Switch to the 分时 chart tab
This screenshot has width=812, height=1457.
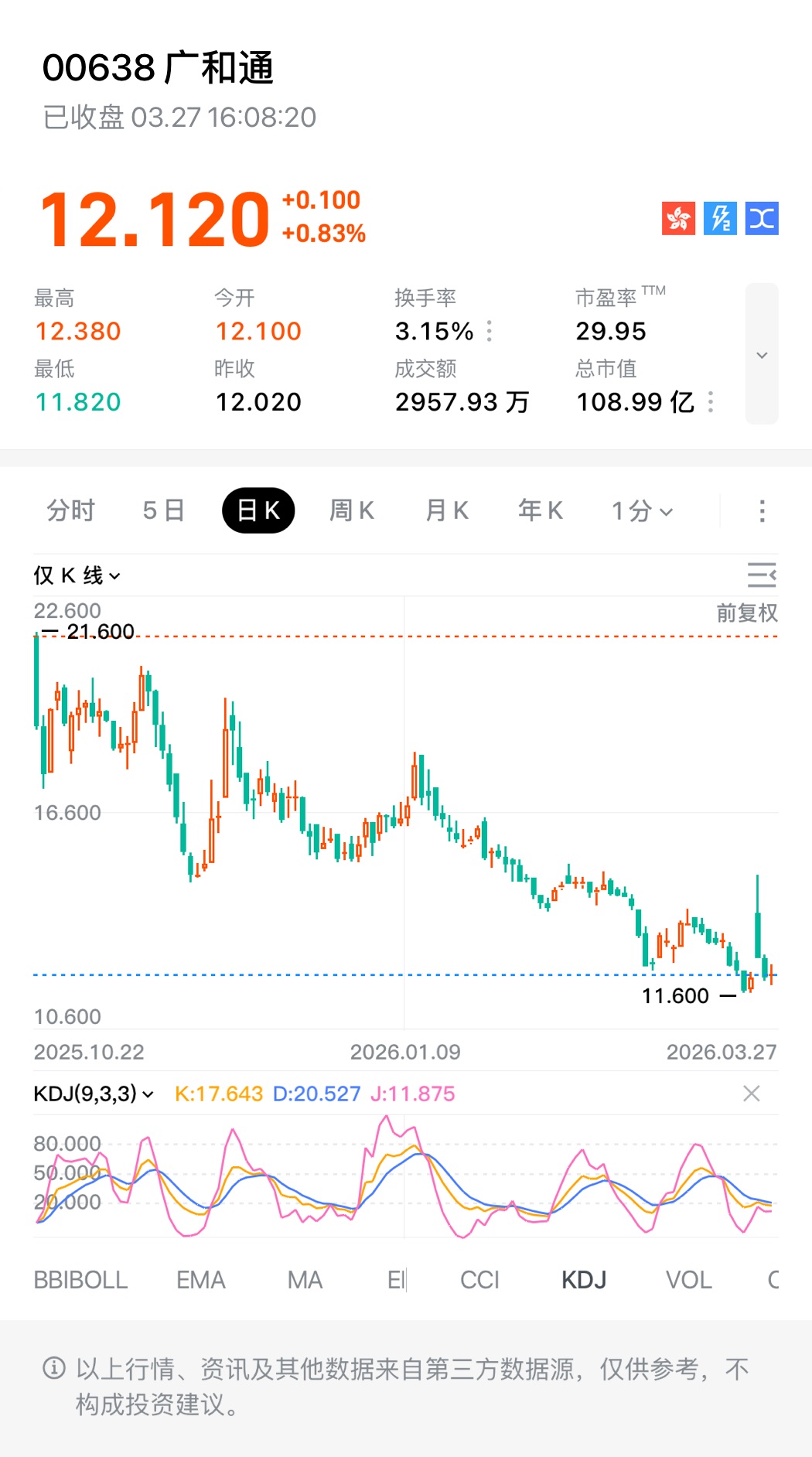[70, 510]
